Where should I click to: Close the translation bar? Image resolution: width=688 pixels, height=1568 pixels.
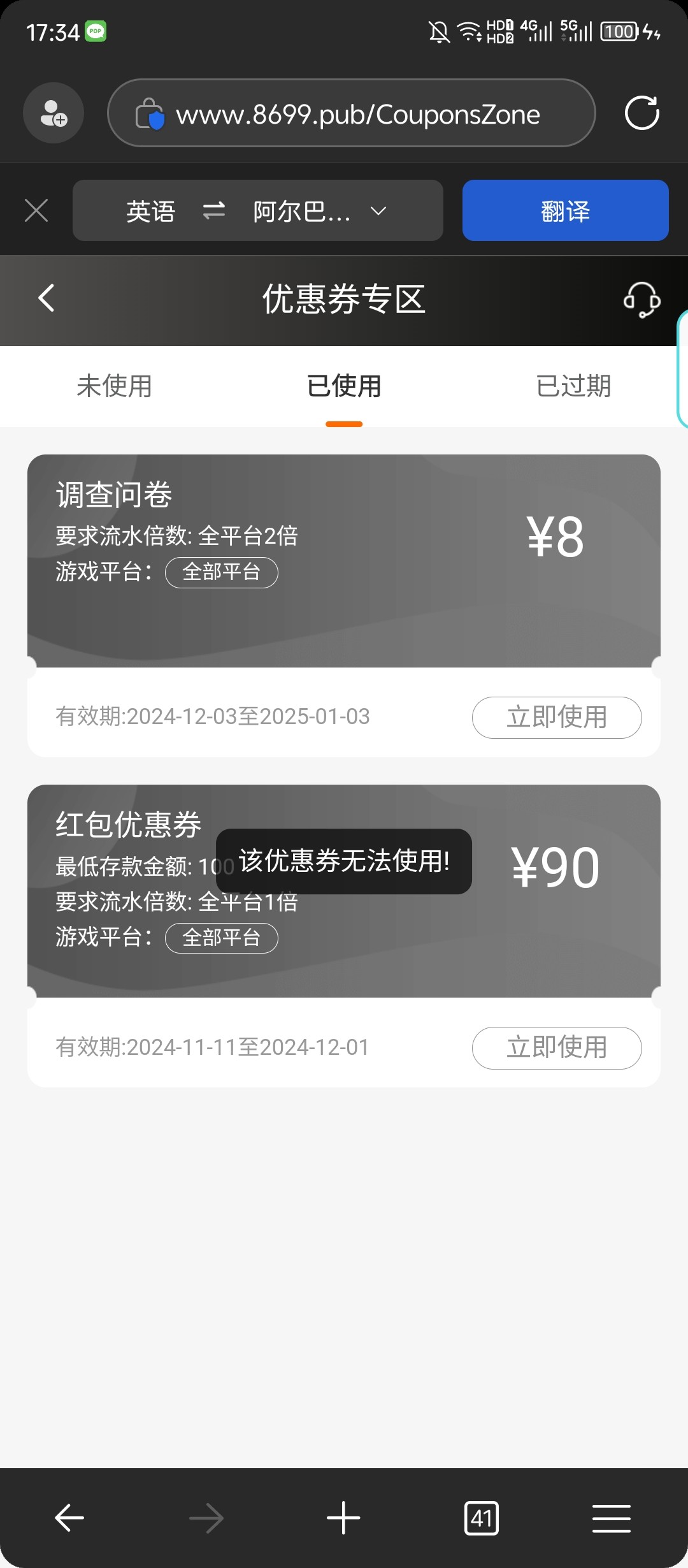(36, 210)
